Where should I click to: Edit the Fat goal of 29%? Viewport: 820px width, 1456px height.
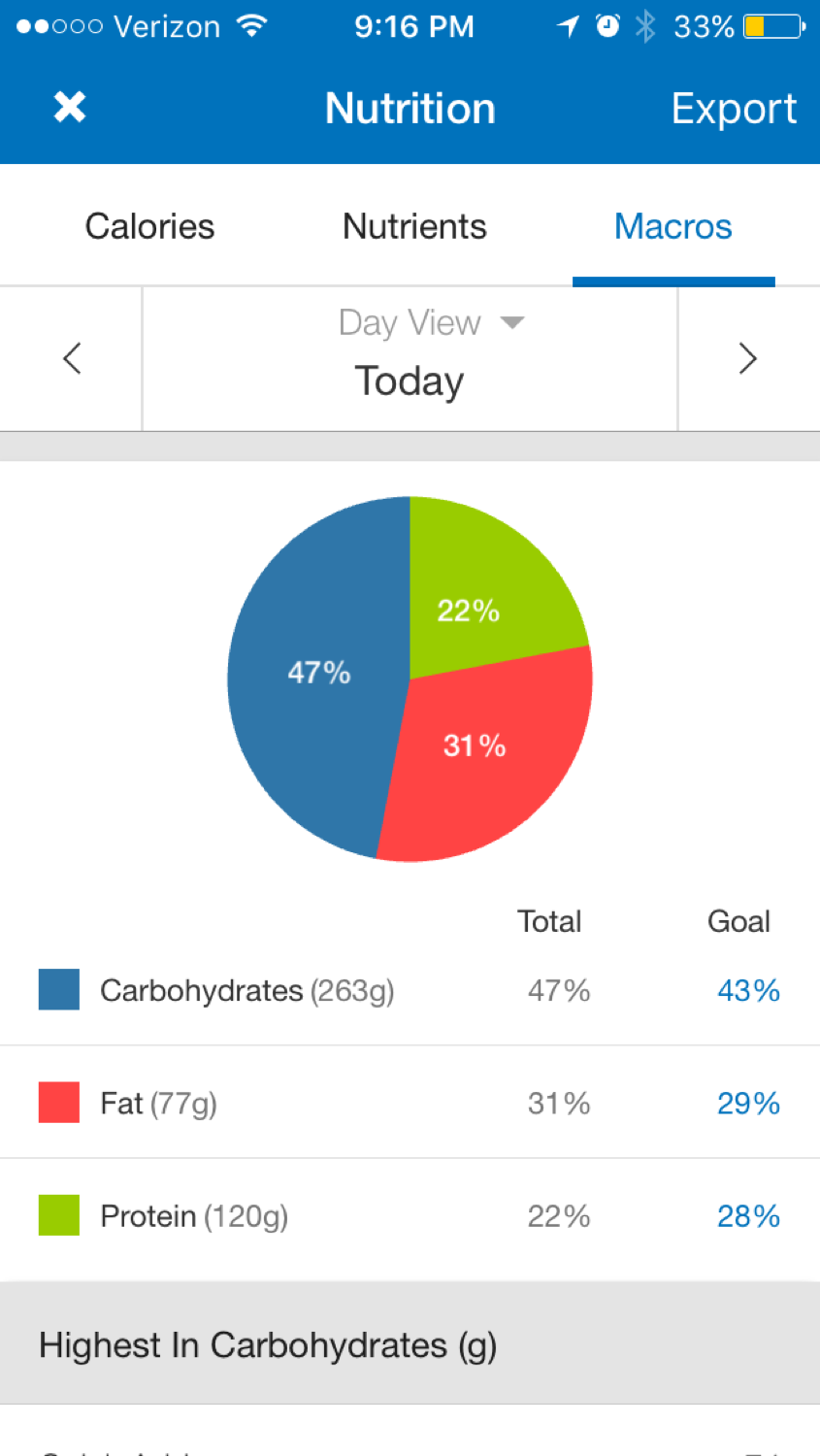pyautogui.click(x=747, y=1104)
